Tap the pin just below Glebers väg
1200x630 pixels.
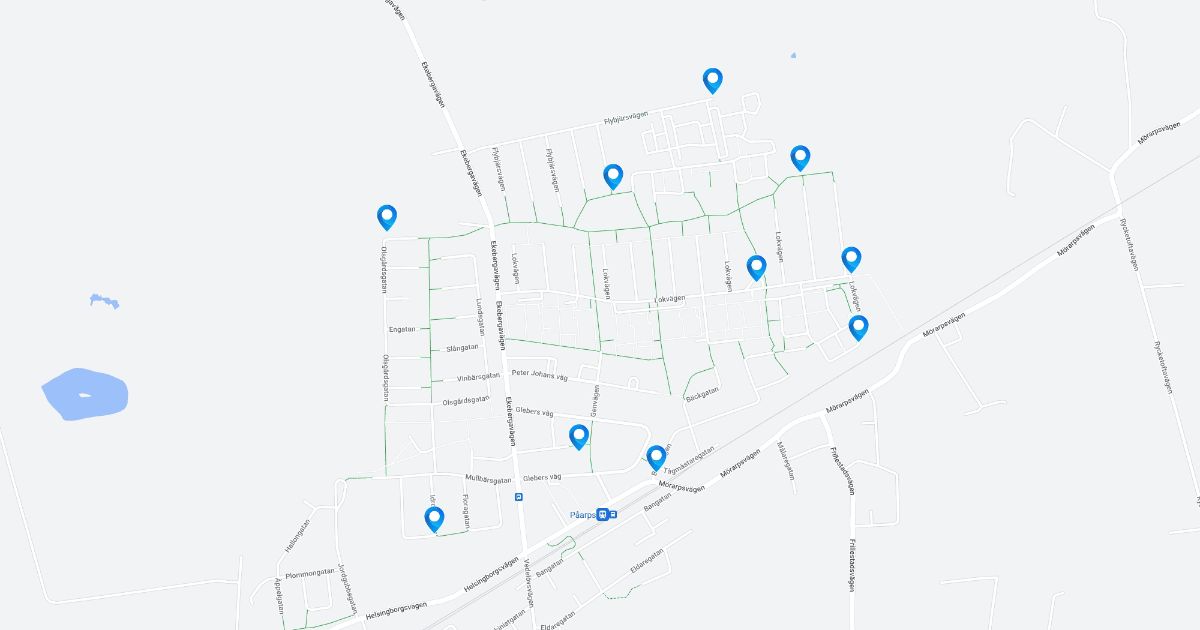tap(579, 436)
